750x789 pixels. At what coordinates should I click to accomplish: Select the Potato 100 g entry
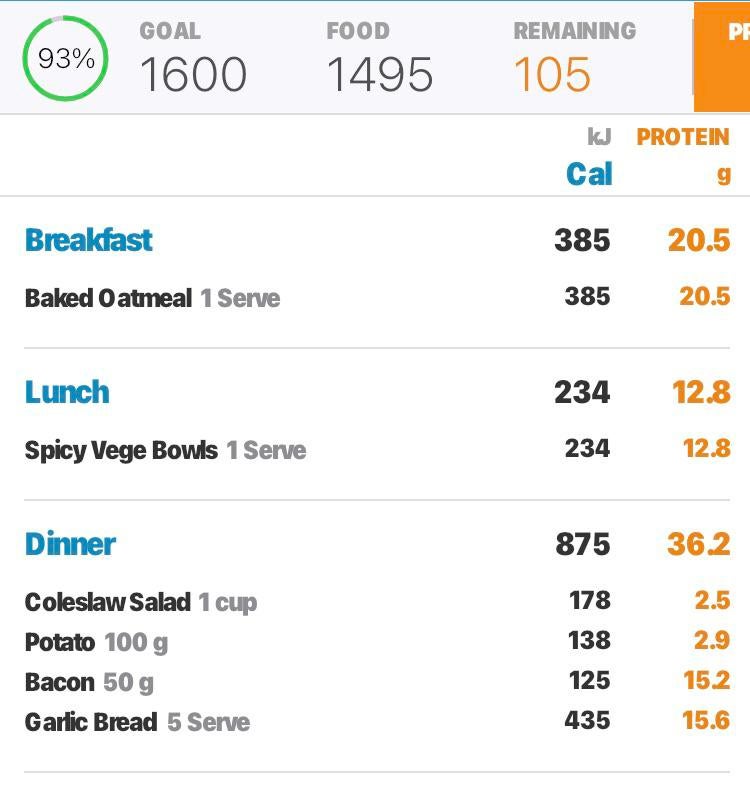click(x=96, y=642)
